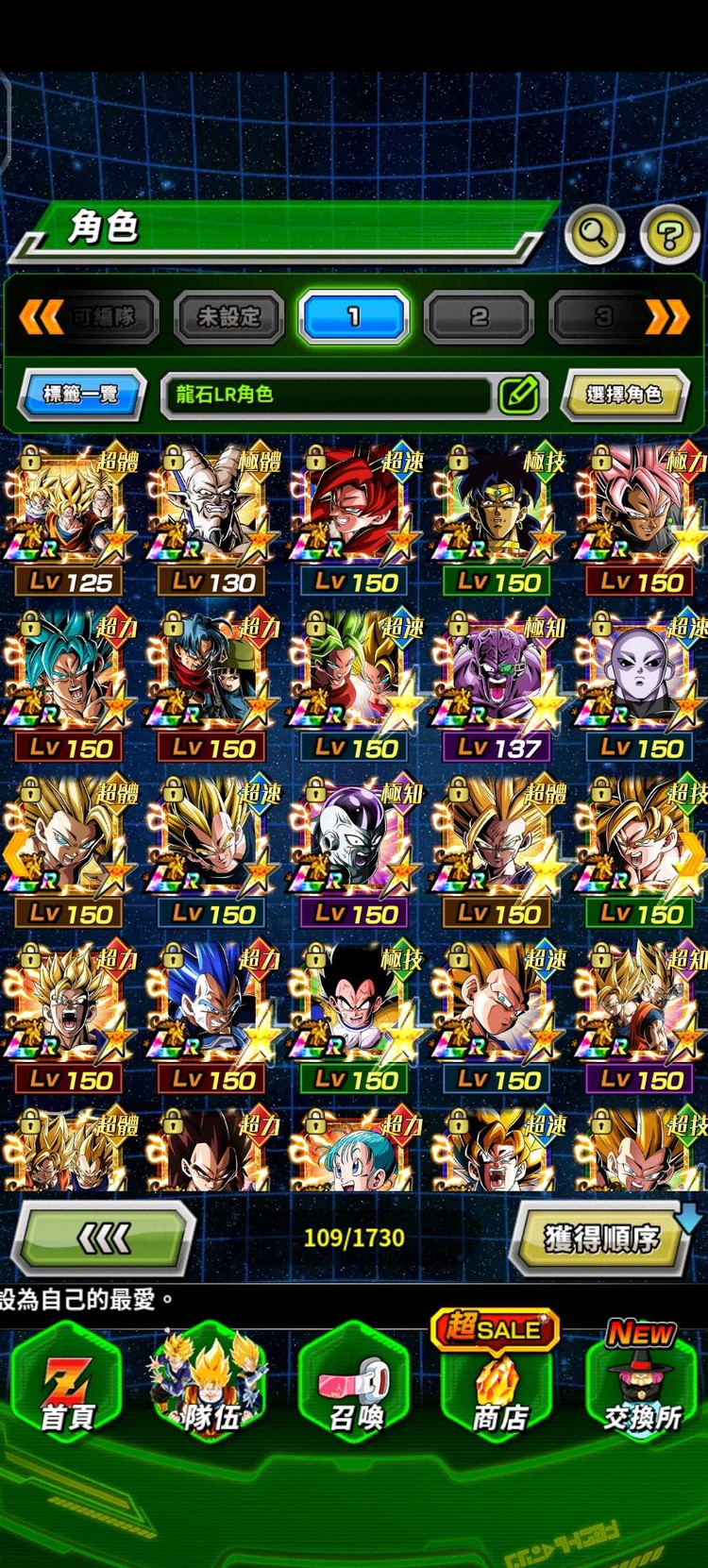Open the Lv 125 超體 character card
The image size is (708, 1568).
coord(71,521)
